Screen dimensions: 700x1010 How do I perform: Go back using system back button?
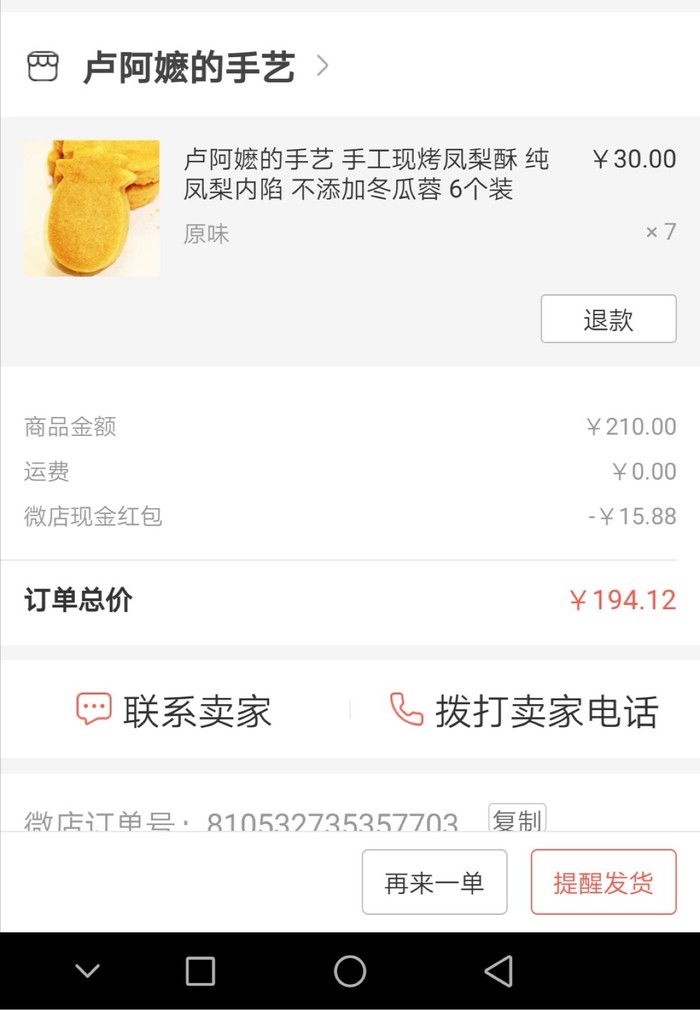pyautogui.click(x=498, y=970)
